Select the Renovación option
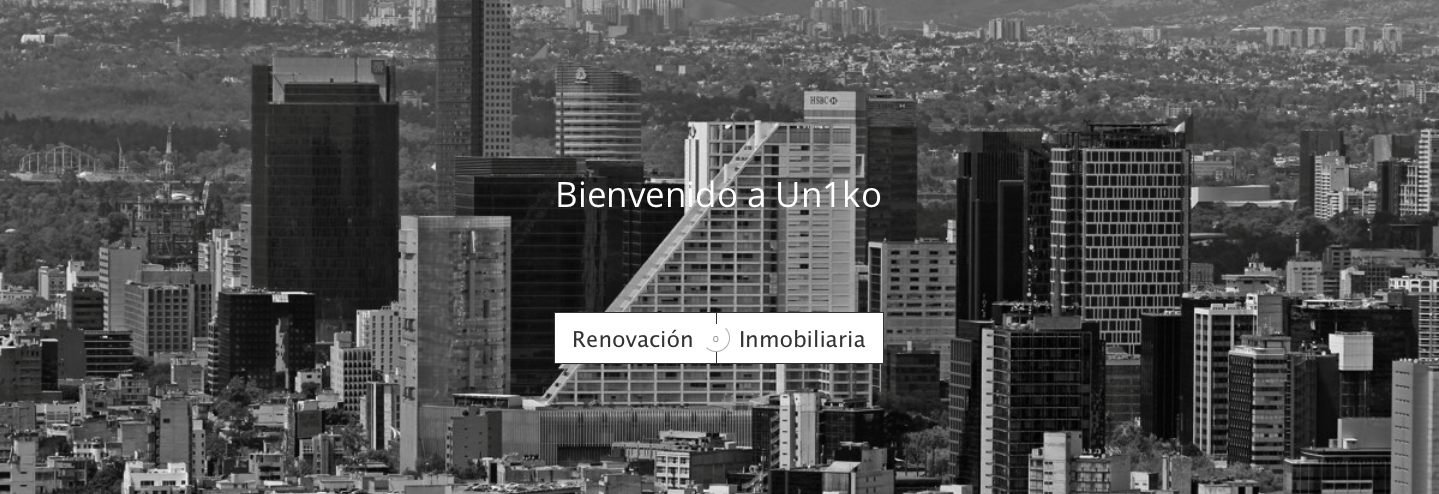The image size is (1439, 494). [632, 339]
